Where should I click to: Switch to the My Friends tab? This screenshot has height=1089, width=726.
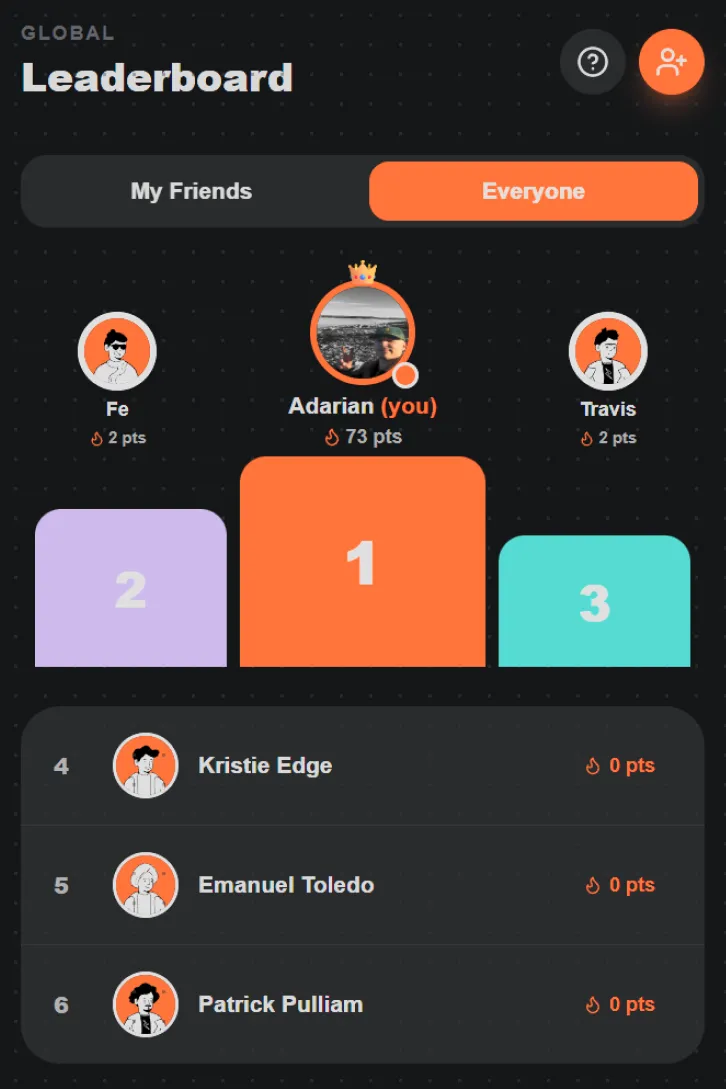coord(192,191)
